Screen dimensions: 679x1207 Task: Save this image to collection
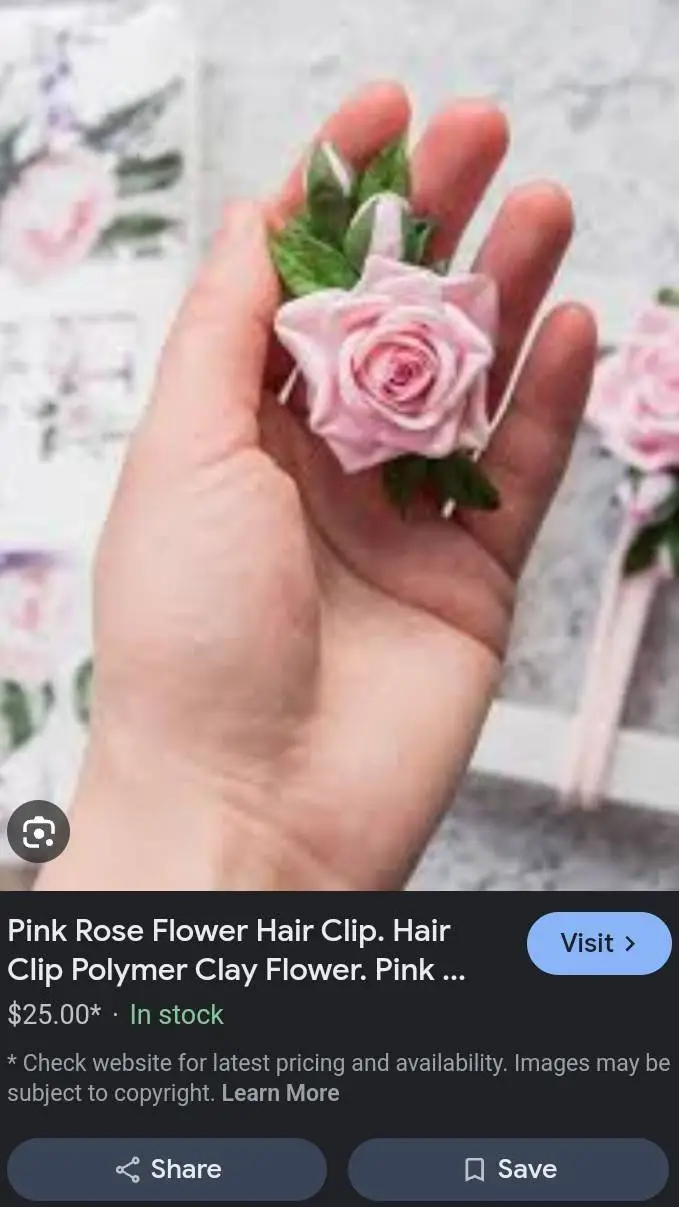[x=508, y=1169]
